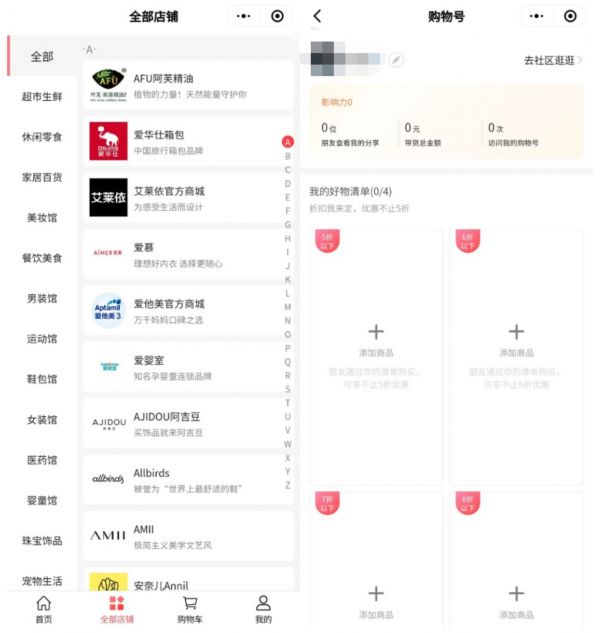Go to the 首页 tab

pos(43,609)
